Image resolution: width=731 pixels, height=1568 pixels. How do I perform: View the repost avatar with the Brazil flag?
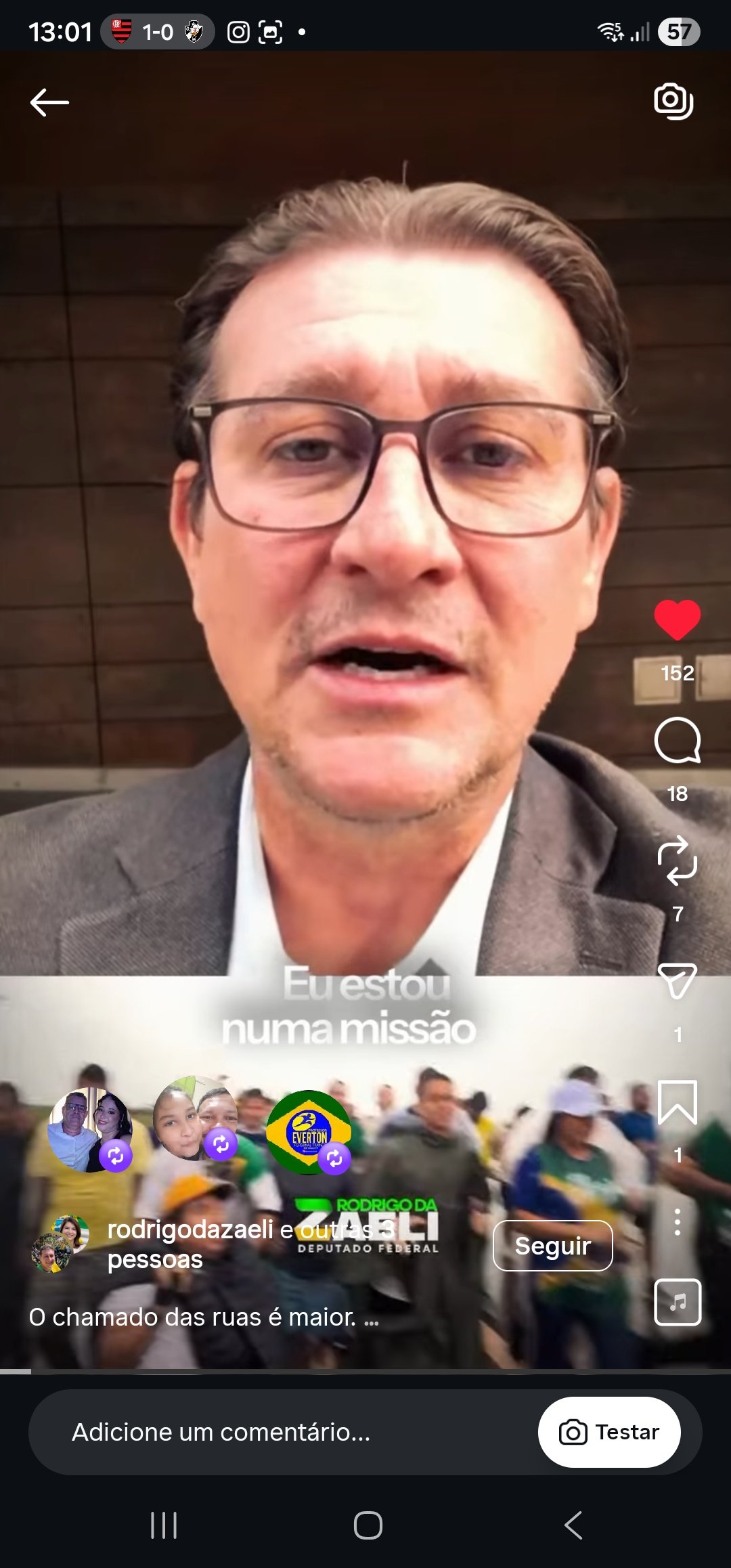pos(309,1132)
